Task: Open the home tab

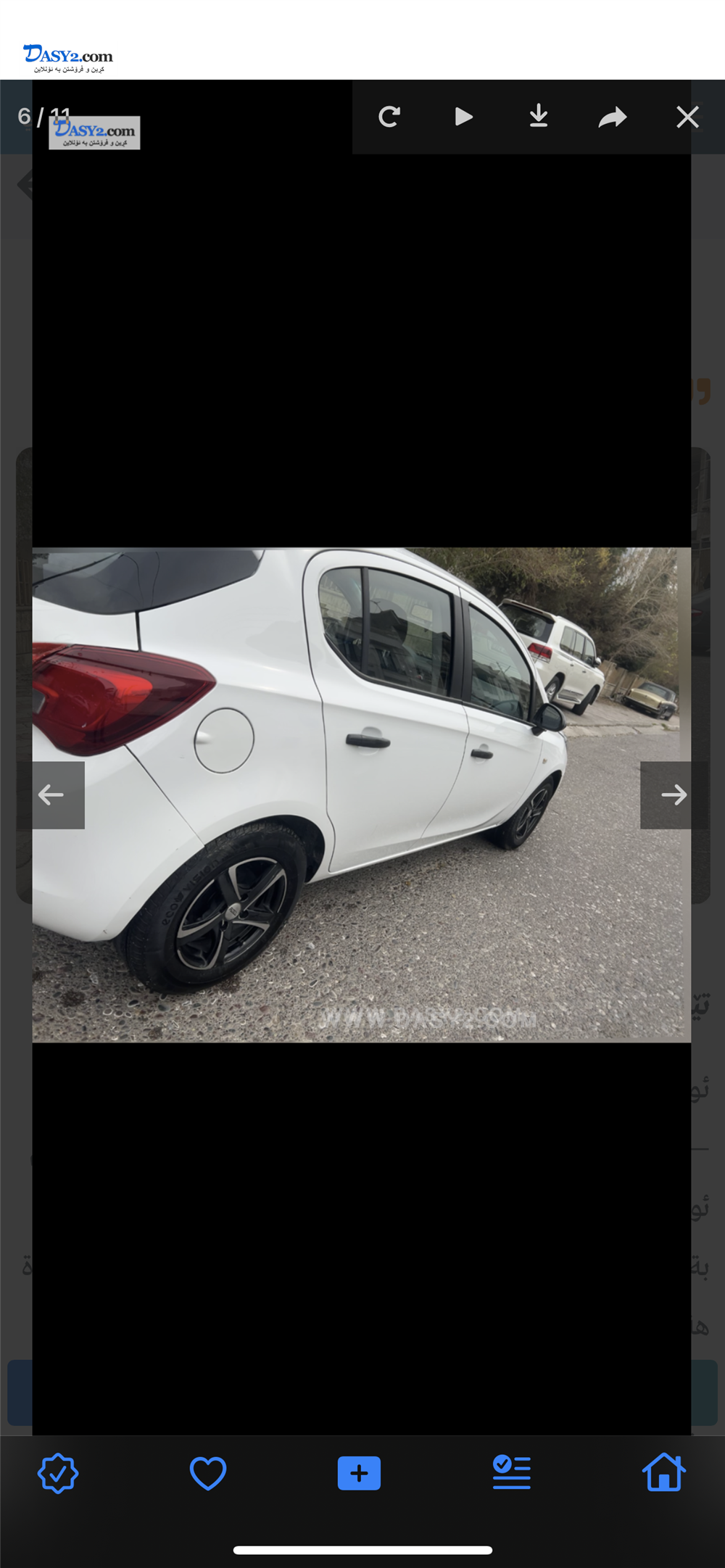Action: [x=663, y=1472]
